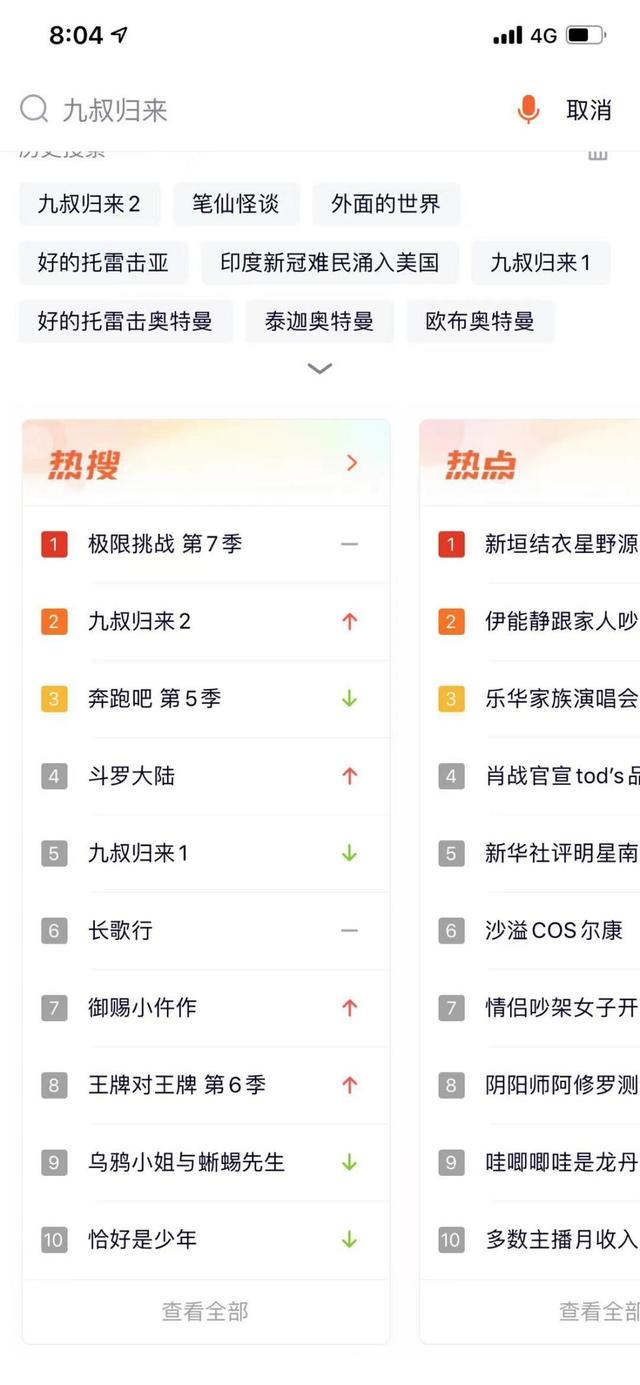
Task: Expand the search history with the down chevron
Action: coord(320,368)
